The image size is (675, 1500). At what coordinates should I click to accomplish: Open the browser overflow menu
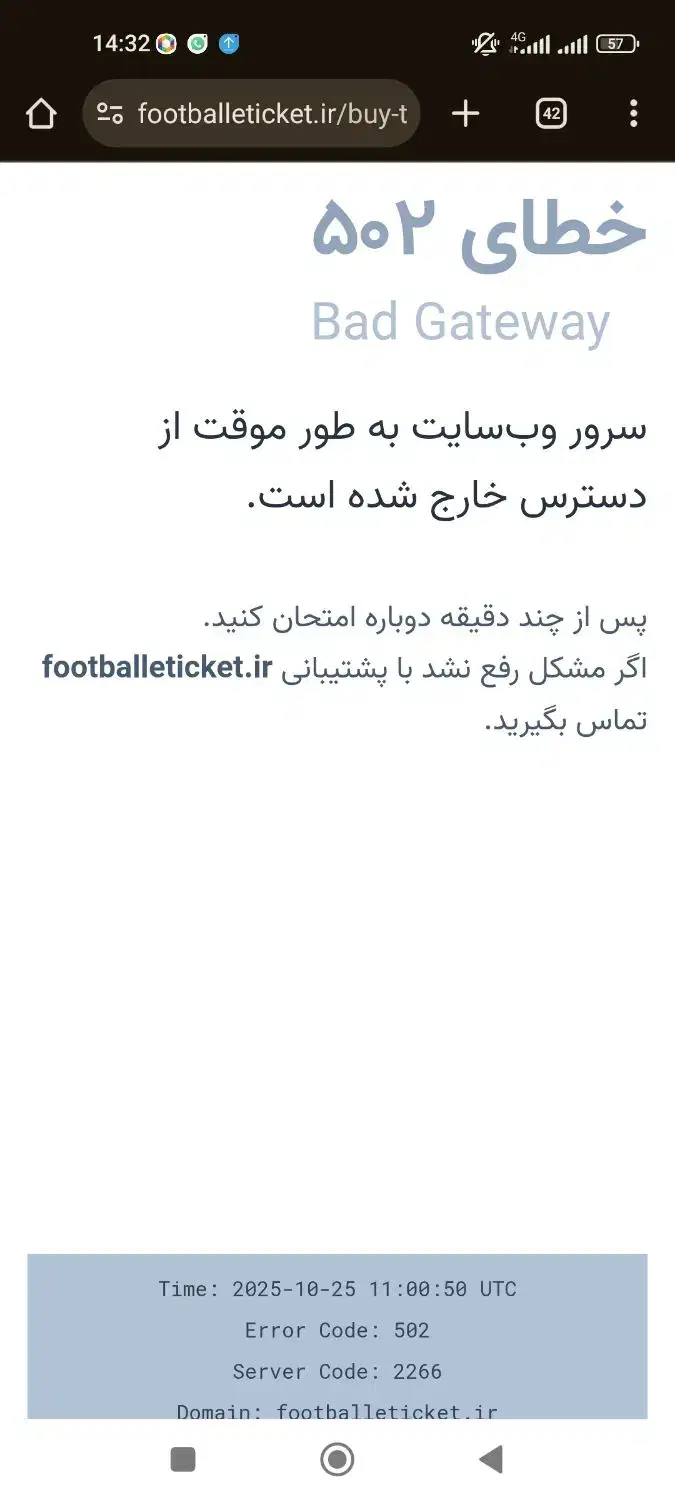click(x=633, y=114)
